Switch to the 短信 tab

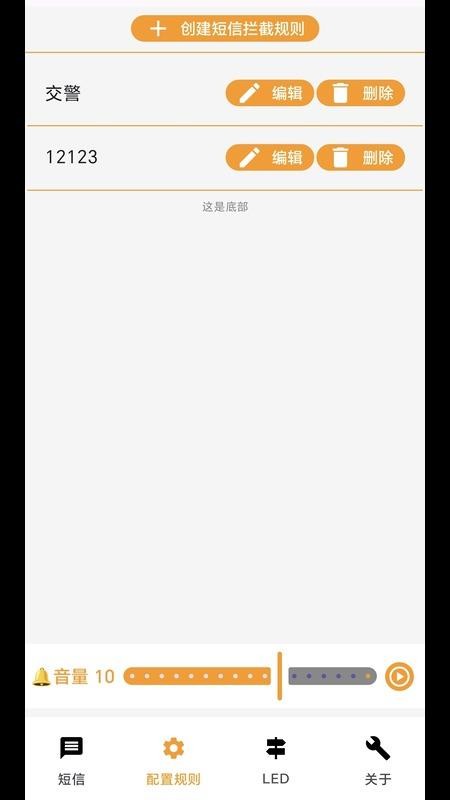[x=71, y=761]
